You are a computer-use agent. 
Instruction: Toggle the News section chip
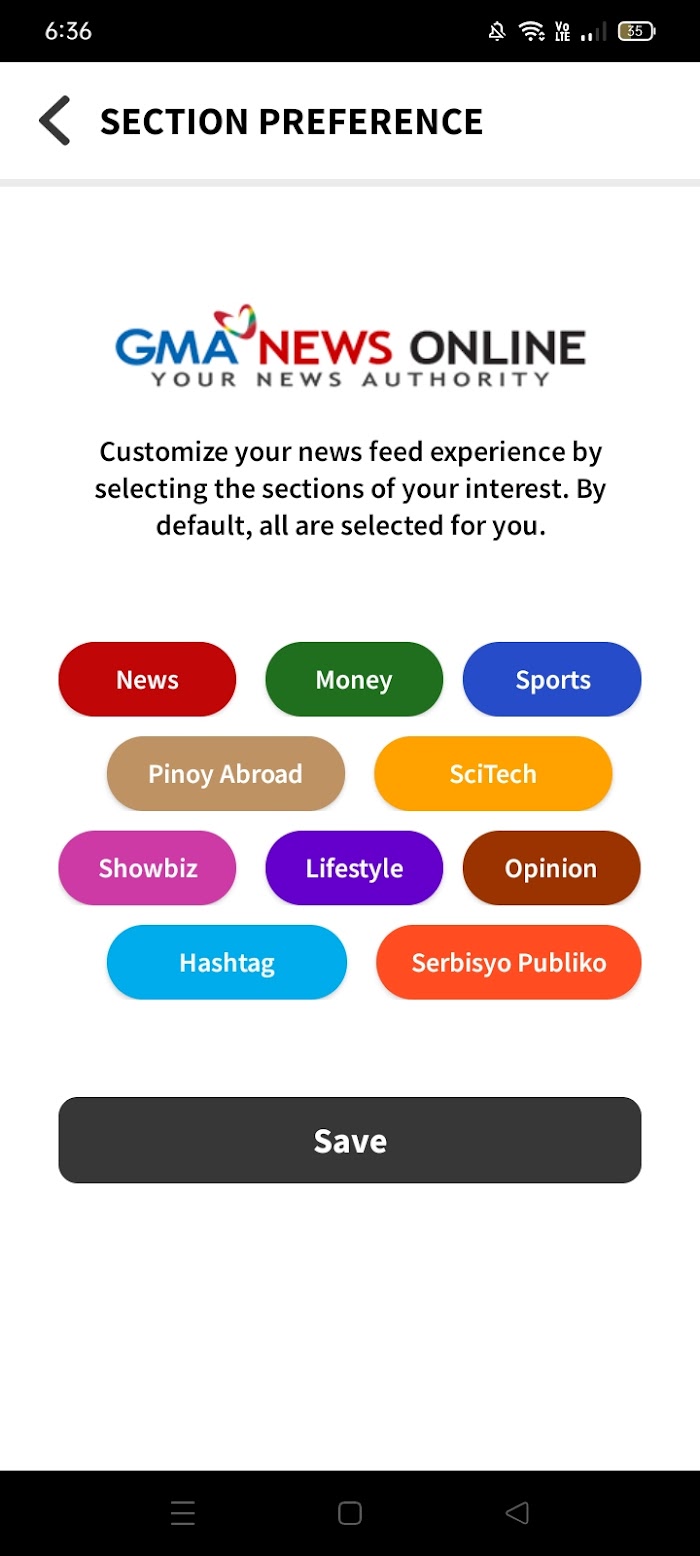[147, 680]
